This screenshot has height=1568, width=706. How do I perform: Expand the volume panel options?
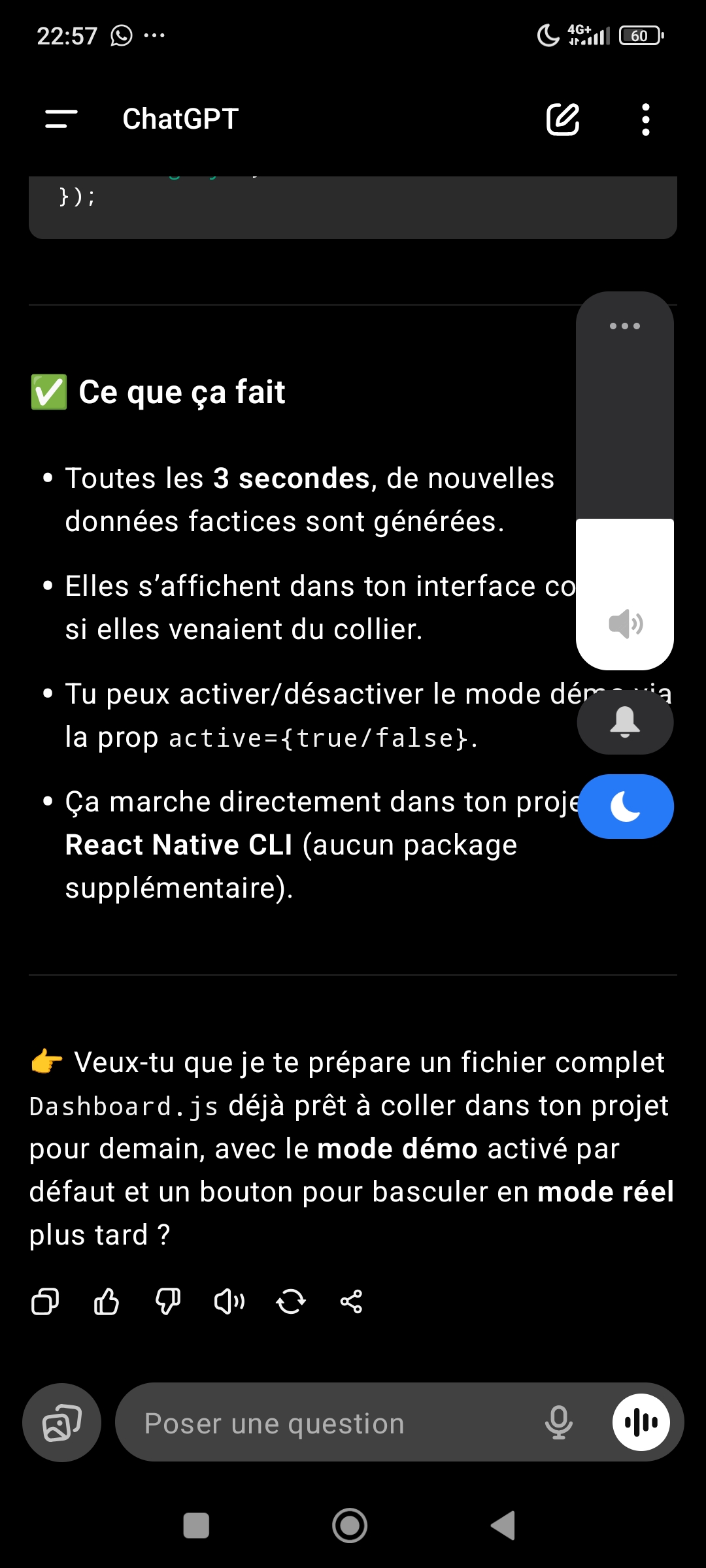625,325
